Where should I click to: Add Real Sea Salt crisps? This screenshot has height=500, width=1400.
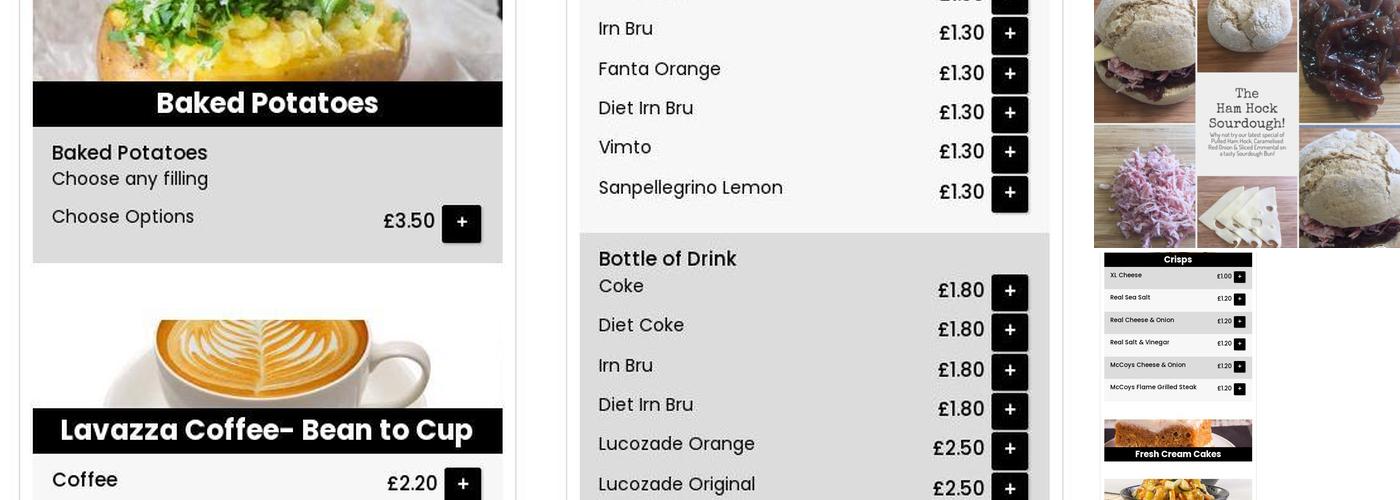pyautogui.click(x=1239, y=299)
